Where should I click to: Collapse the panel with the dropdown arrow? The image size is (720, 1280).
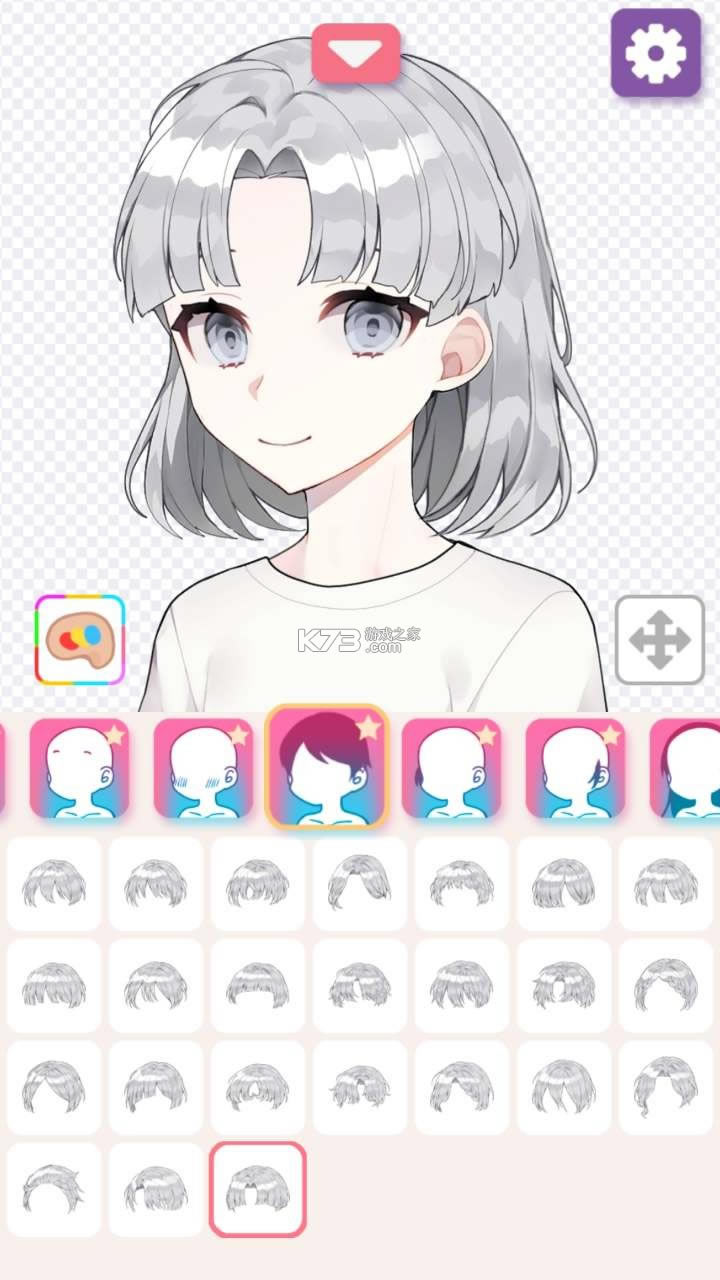point(356,53)
